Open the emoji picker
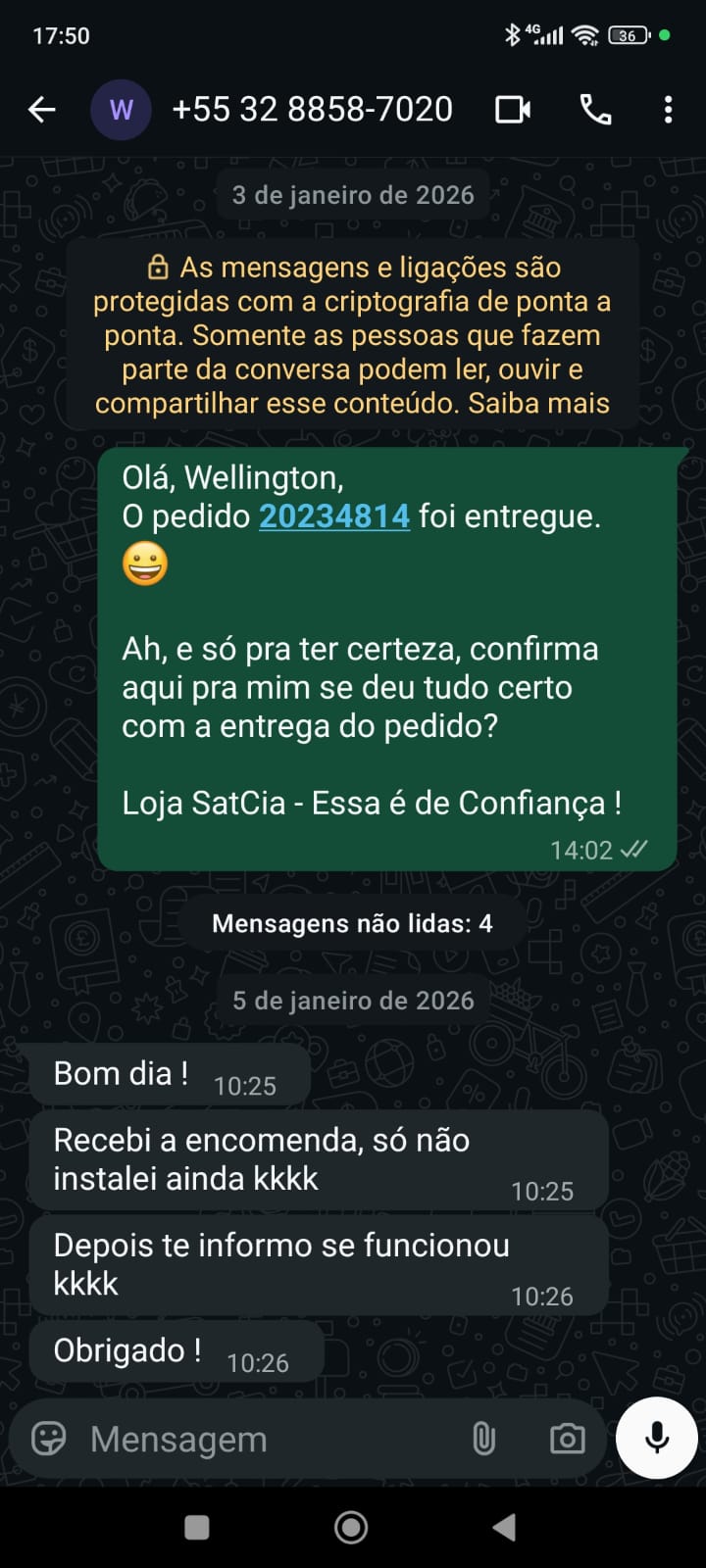 click(x=49, y=1439)
